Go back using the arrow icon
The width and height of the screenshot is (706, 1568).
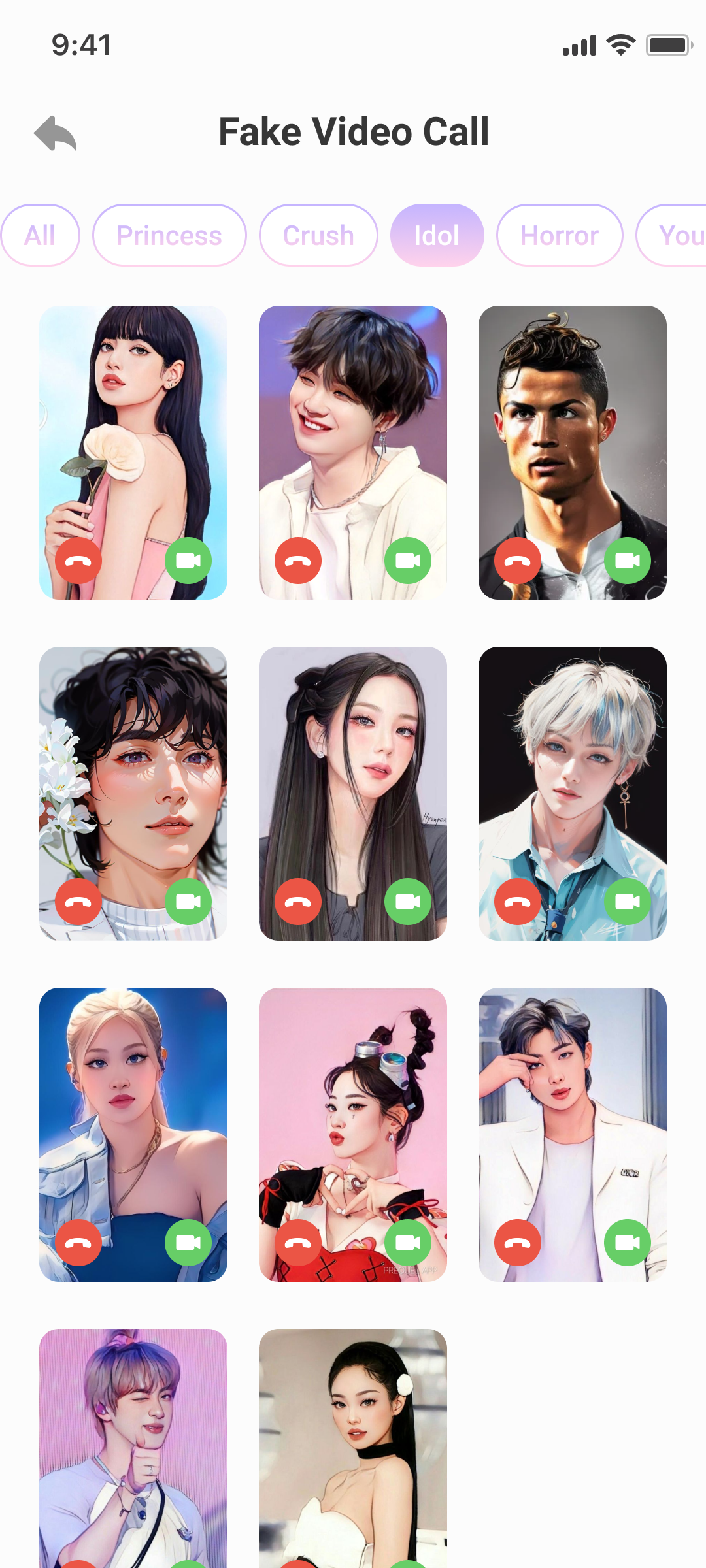click(x=56, y=133)
